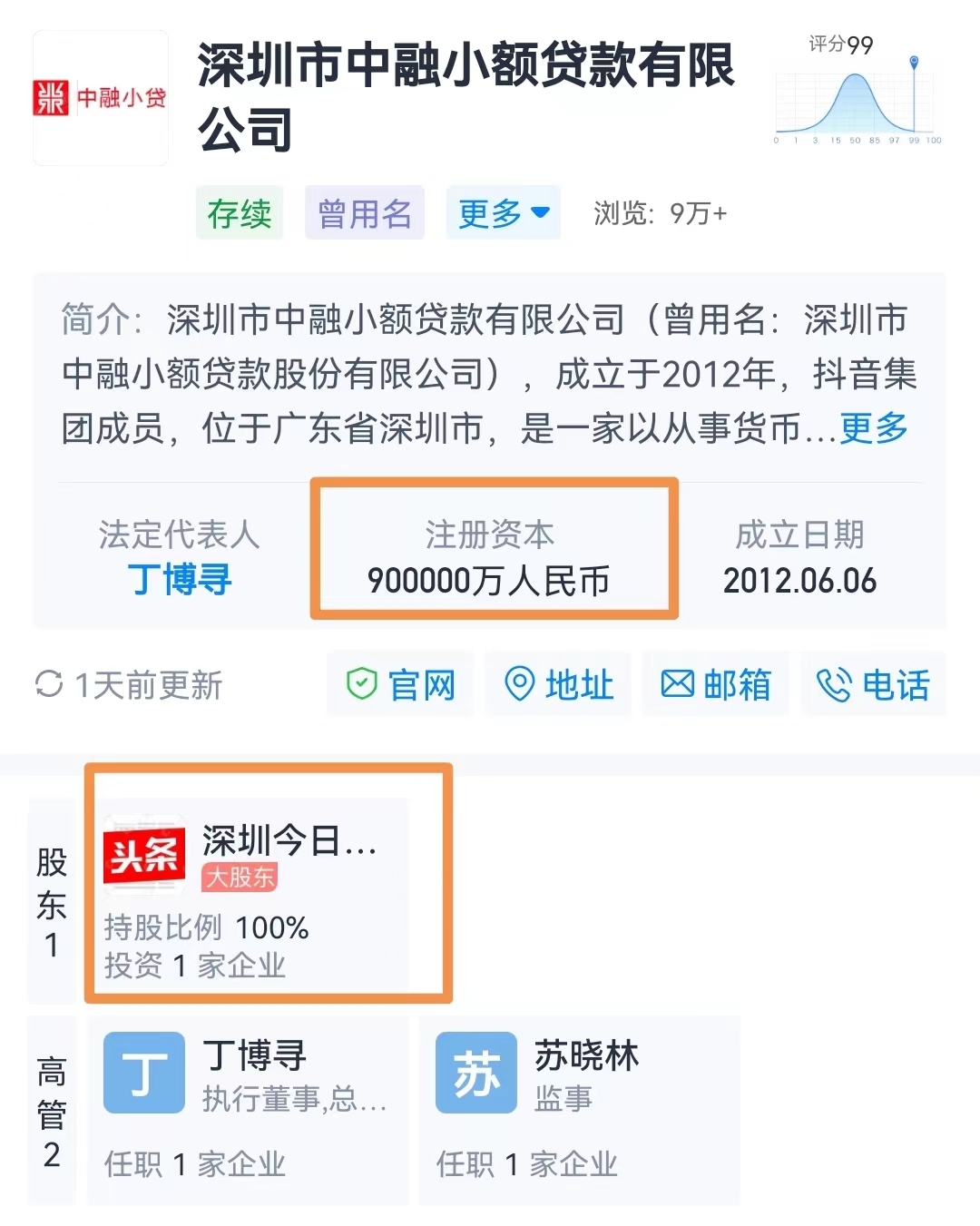The width and height of the screenshot is (980, 1226).
Task: Open executive card 丁博寻 执行董事
Action: pyautogui.click(x=247, y=1109)
